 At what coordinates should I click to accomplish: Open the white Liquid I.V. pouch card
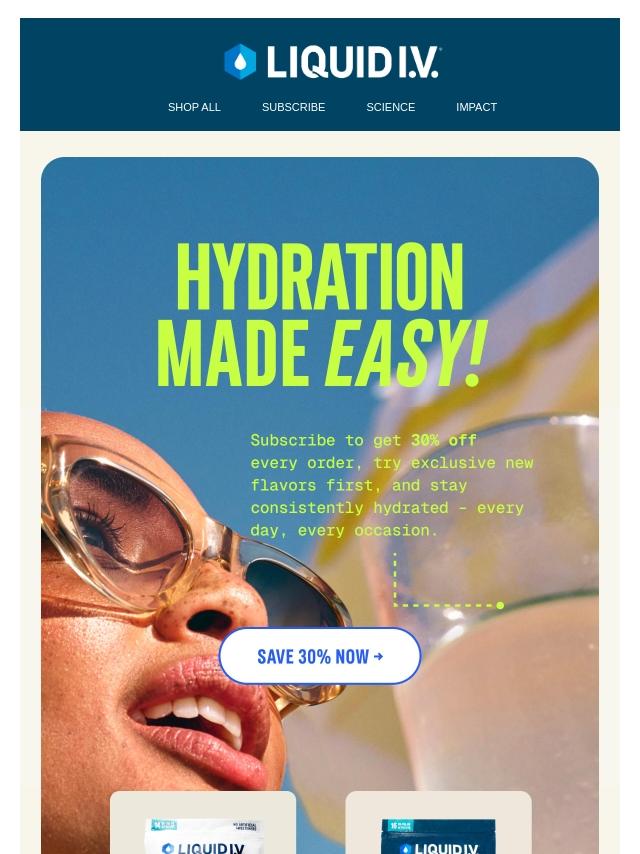tap(203, 826)
